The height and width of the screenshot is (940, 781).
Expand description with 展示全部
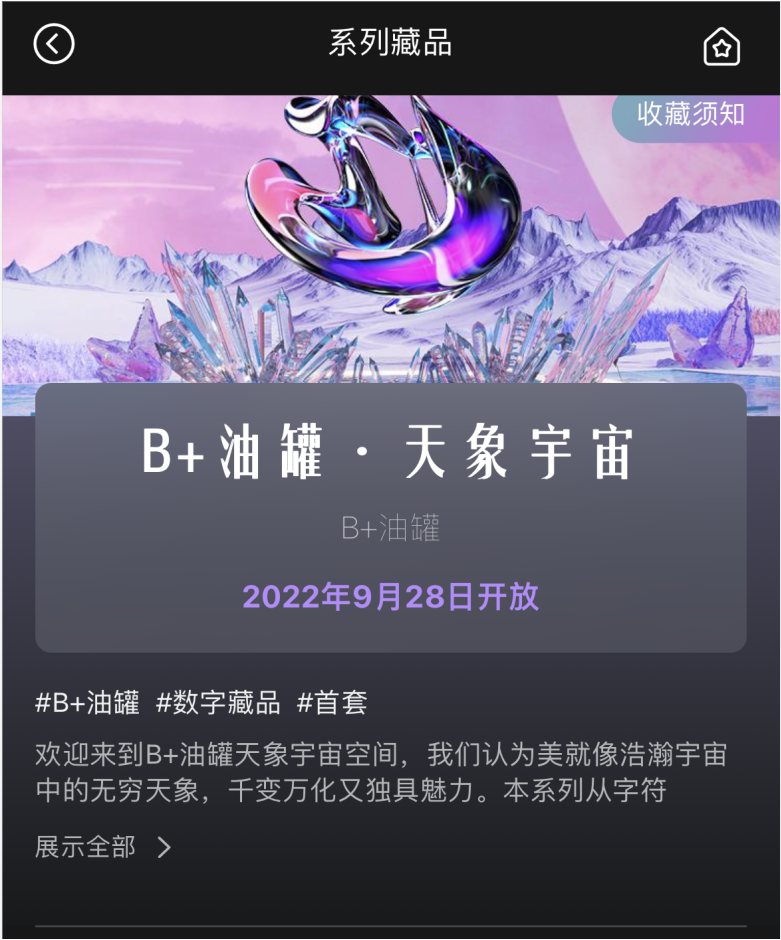[x=104, y=847]
